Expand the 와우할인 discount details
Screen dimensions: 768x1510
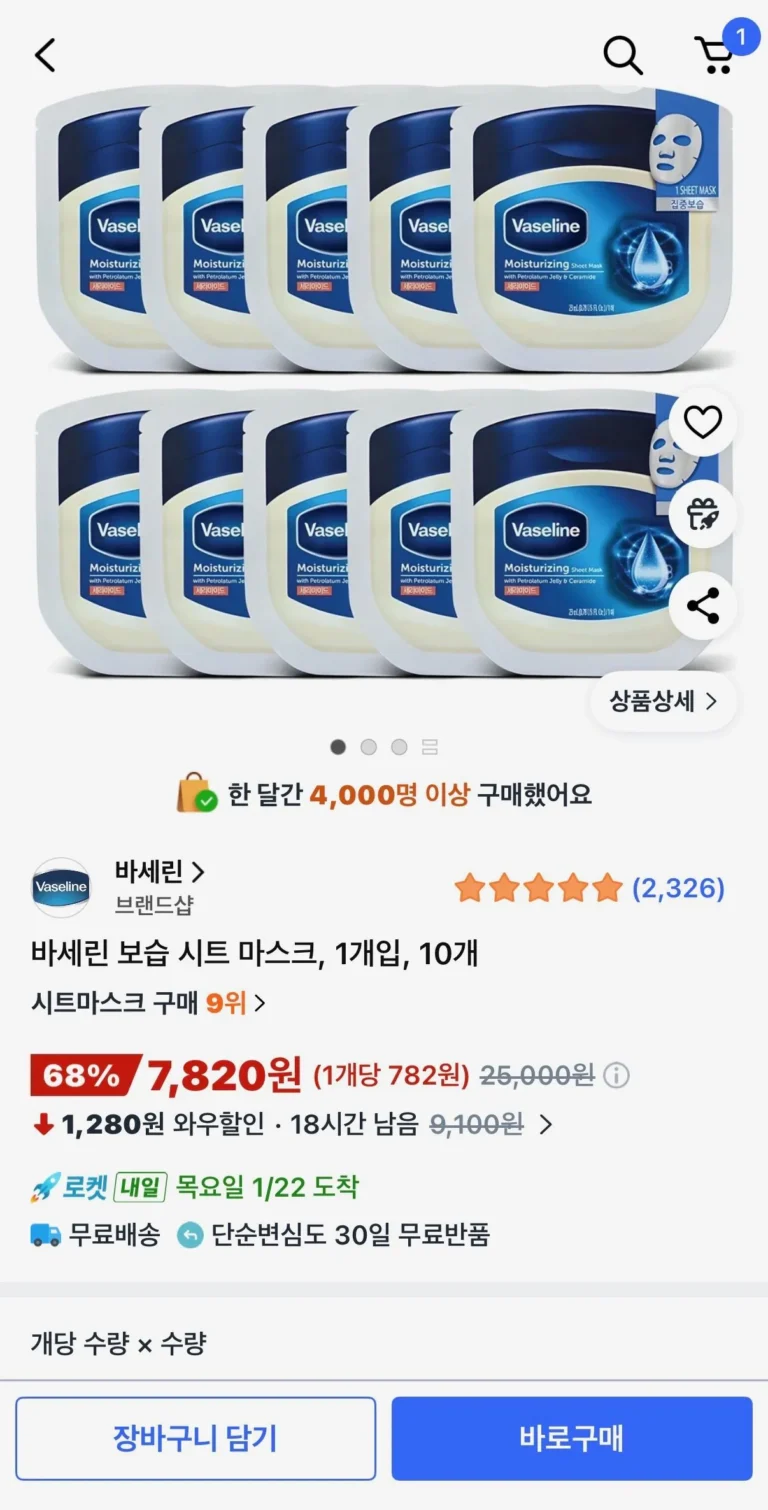point(545,1125)
